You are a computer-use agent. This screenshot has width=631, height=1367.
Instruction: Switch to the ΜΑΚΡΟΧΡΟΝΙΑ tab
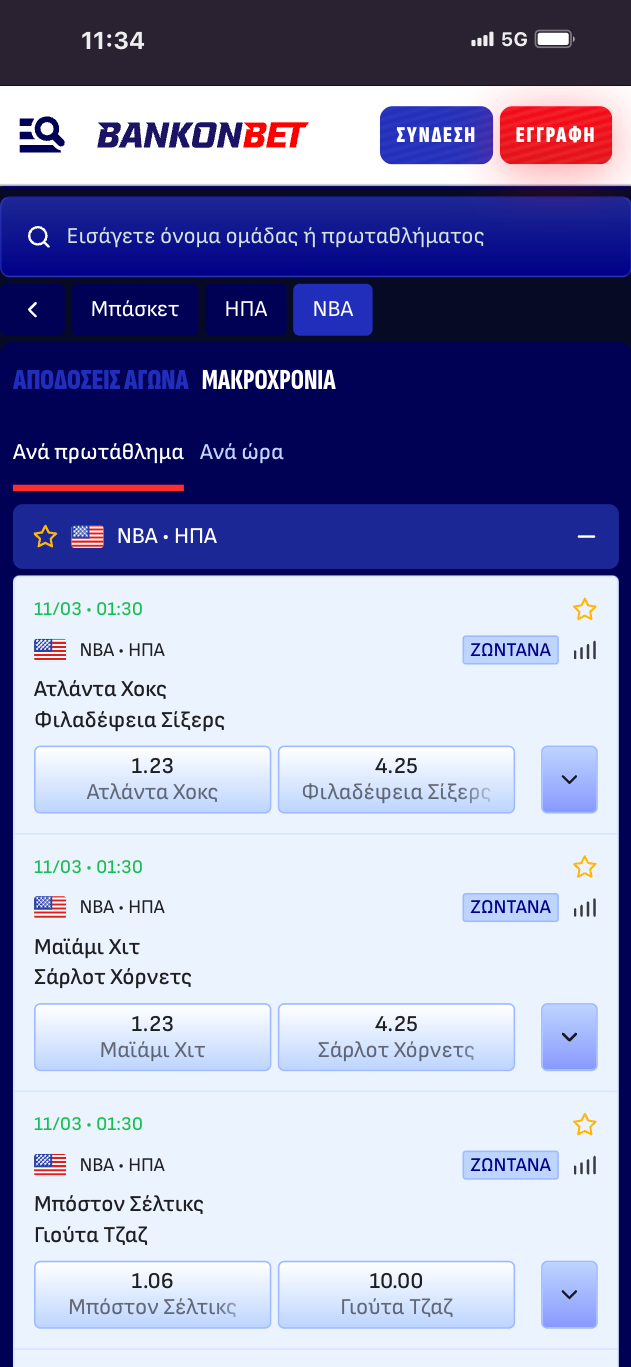click(268, 380)
